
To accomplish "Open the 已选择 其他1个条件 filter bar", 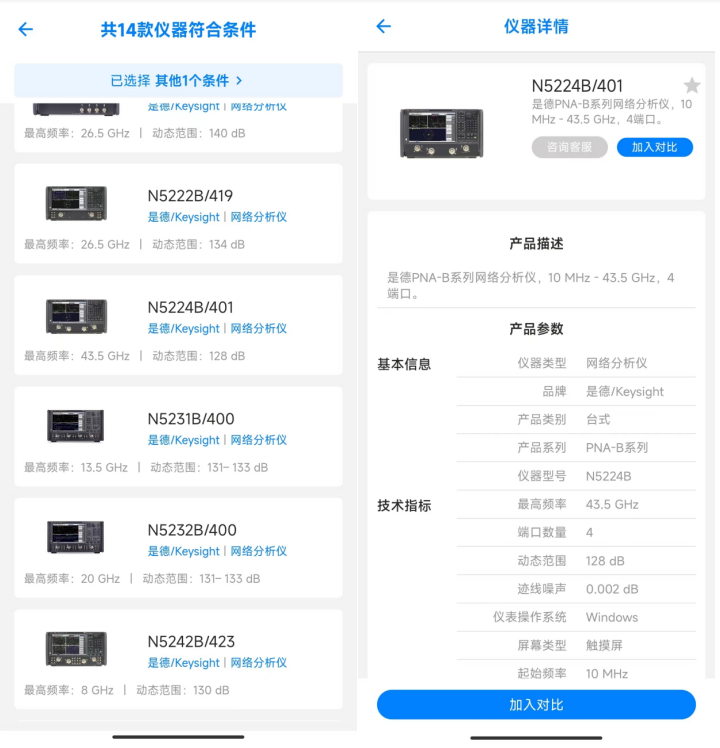I will coord(178,81).
